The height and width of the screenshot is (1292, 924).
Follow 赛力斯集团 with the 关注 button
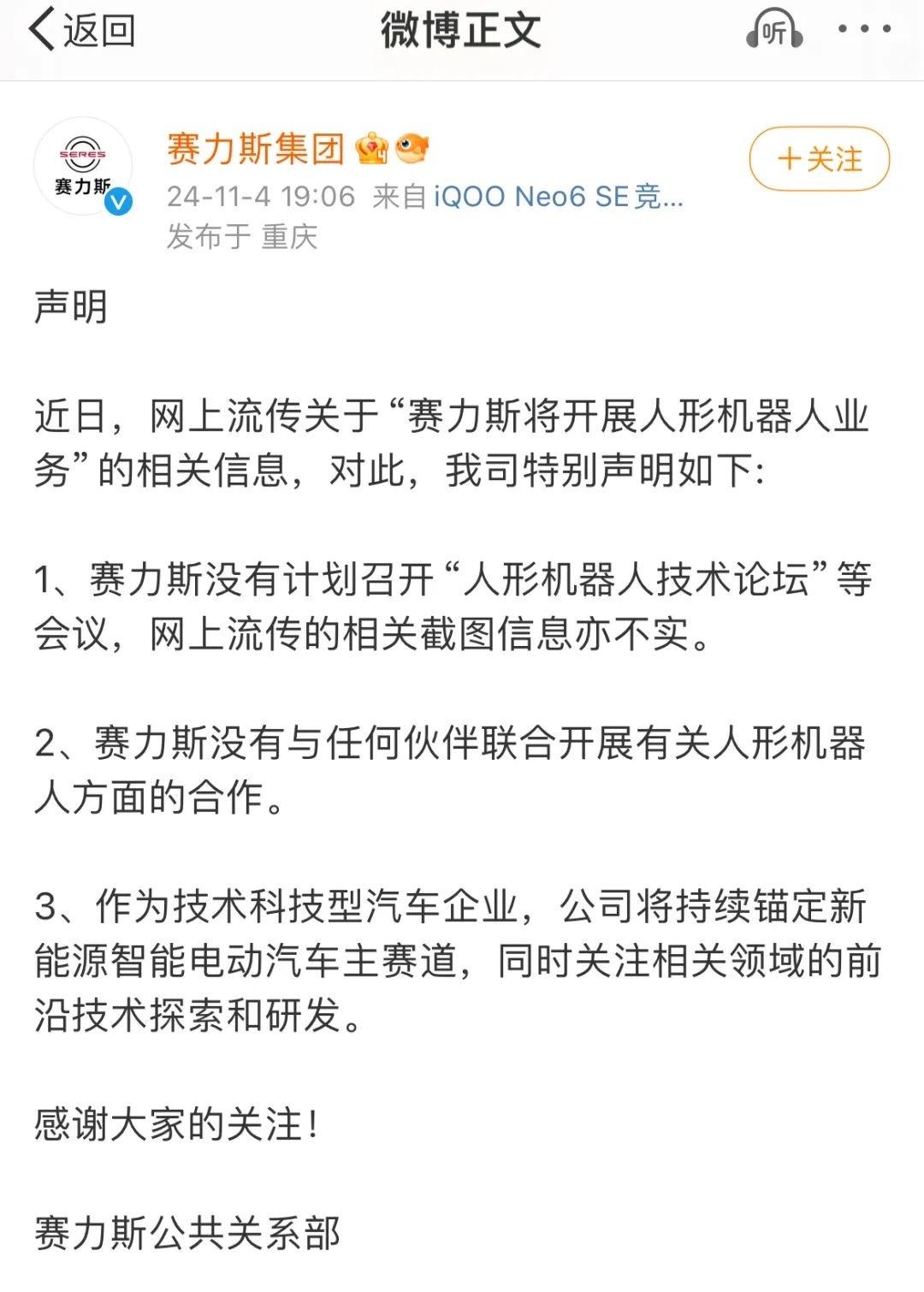(x=819, y=159)
